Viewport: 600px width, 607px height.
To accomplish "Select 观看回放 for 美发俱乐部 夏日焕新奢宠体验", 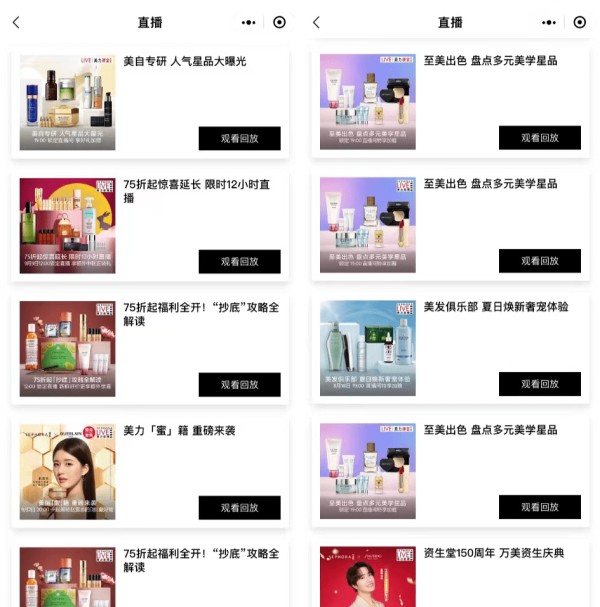I will [539, 384].
